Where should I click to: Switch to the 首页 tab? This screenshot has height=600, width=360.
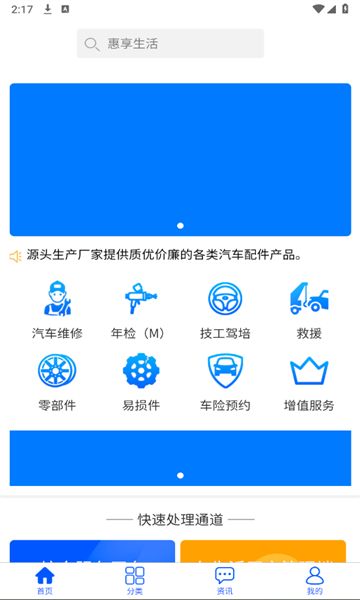pos(45,581)
